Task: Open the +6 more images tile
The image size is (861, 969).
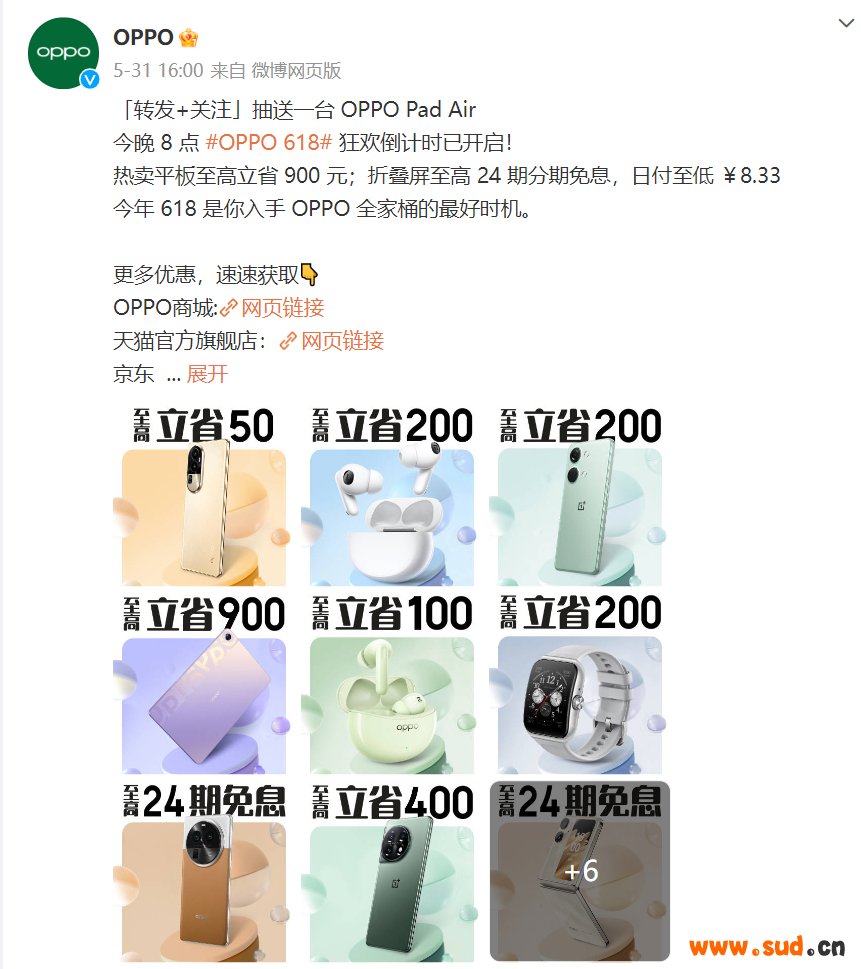Action: 580,872
